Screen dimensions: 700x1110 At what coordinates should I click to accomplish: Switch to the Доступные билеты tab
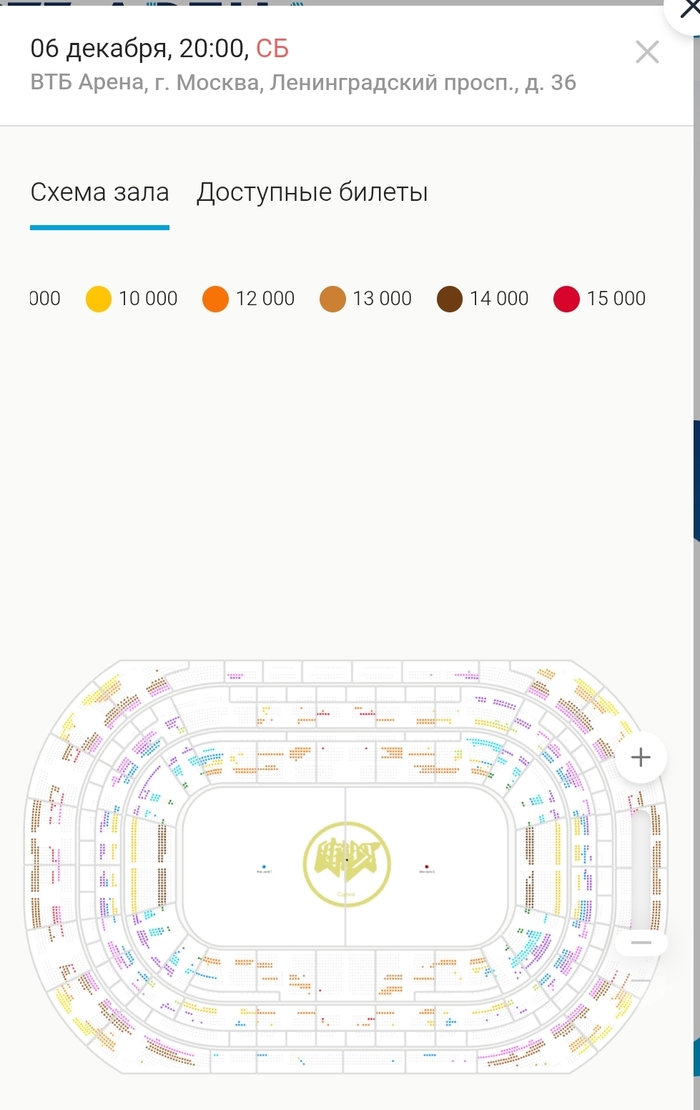312,192
